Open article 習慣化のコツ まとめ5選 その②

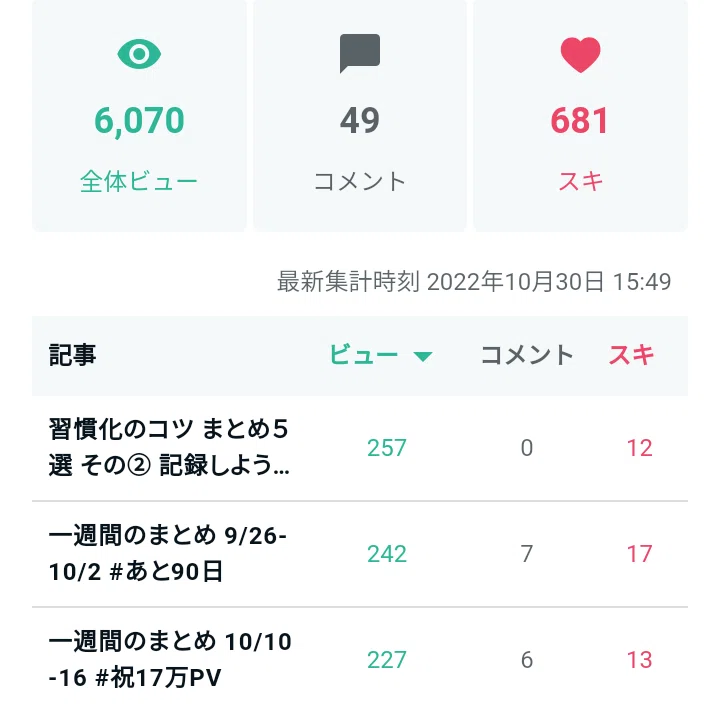(x=169, y=447)
